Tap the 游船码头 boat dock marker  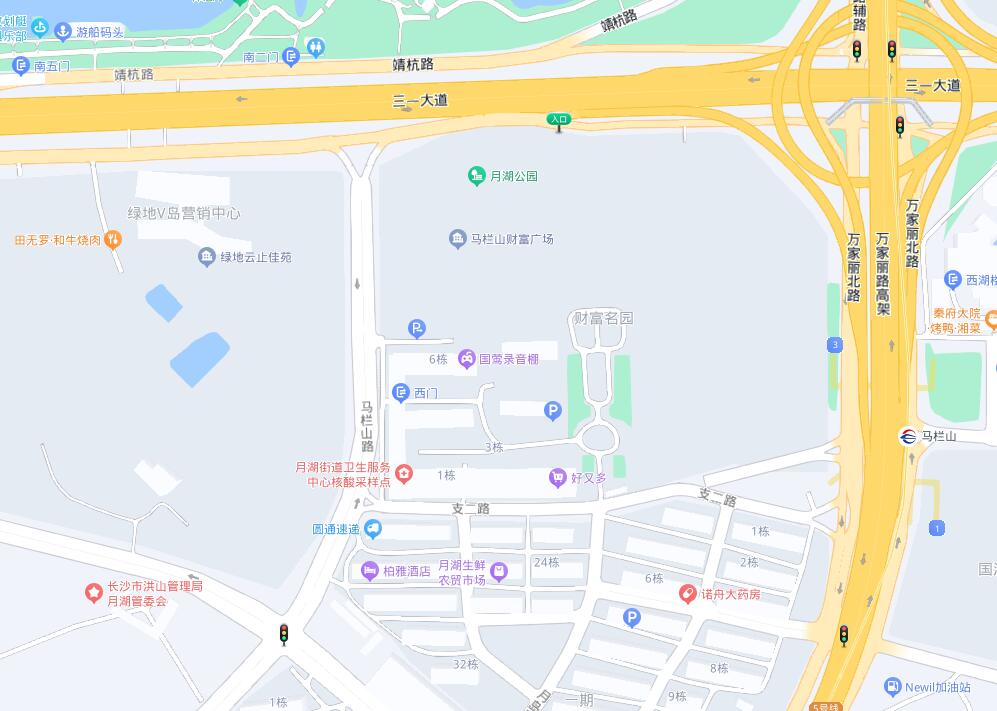(63, 31)
